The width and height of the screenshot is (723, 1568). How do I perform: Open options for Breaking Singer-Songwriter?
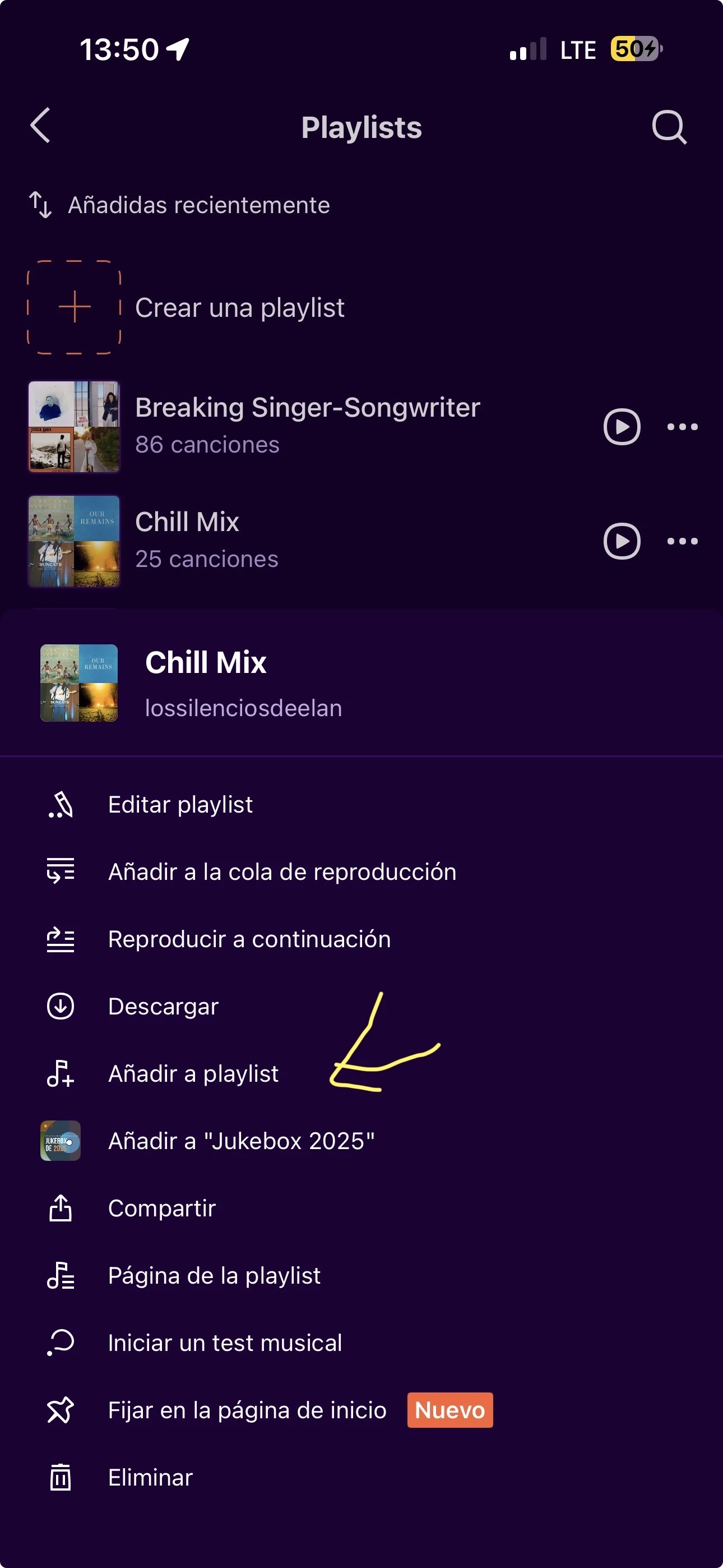pyautogui.click(x=682, y=427)
